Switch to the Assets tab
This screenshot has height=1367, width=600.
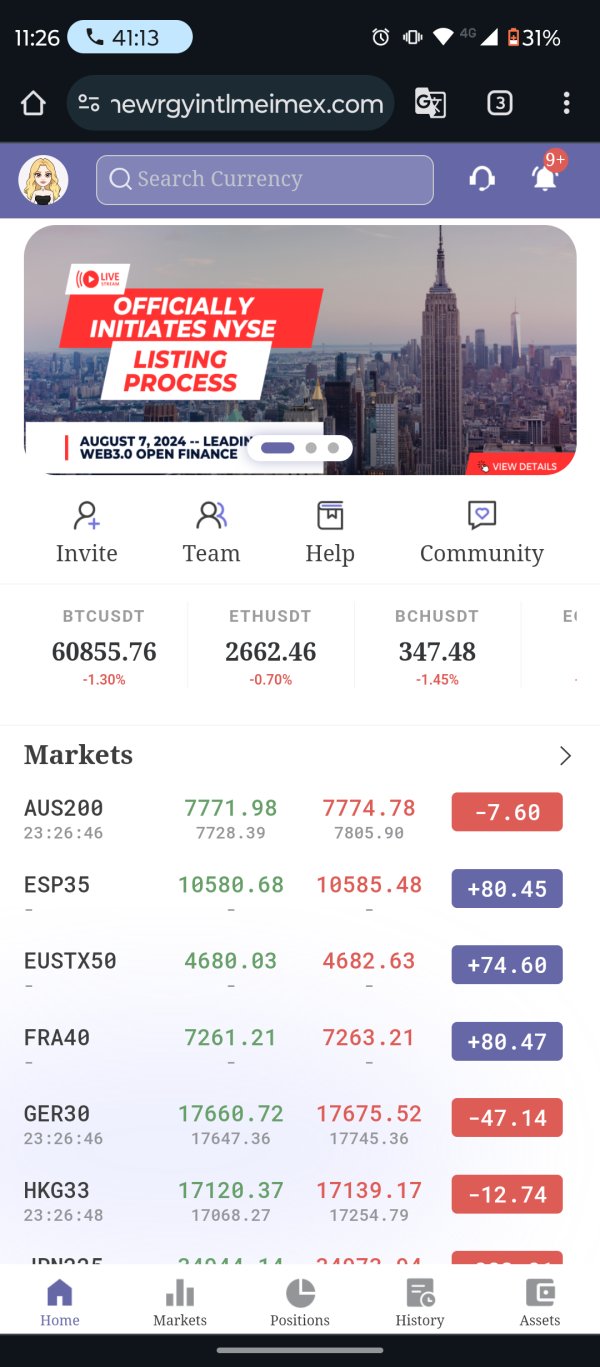tap(540, 1302)
